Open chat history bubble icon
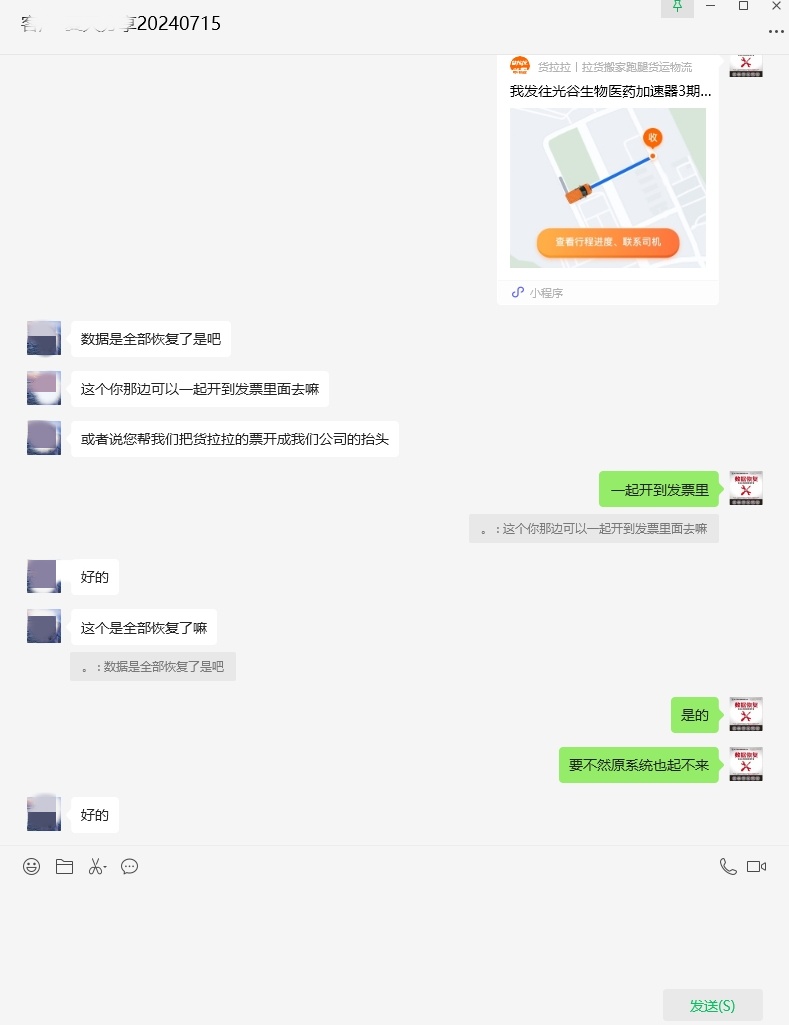The image size is (789, 1025). pos(130,867)
